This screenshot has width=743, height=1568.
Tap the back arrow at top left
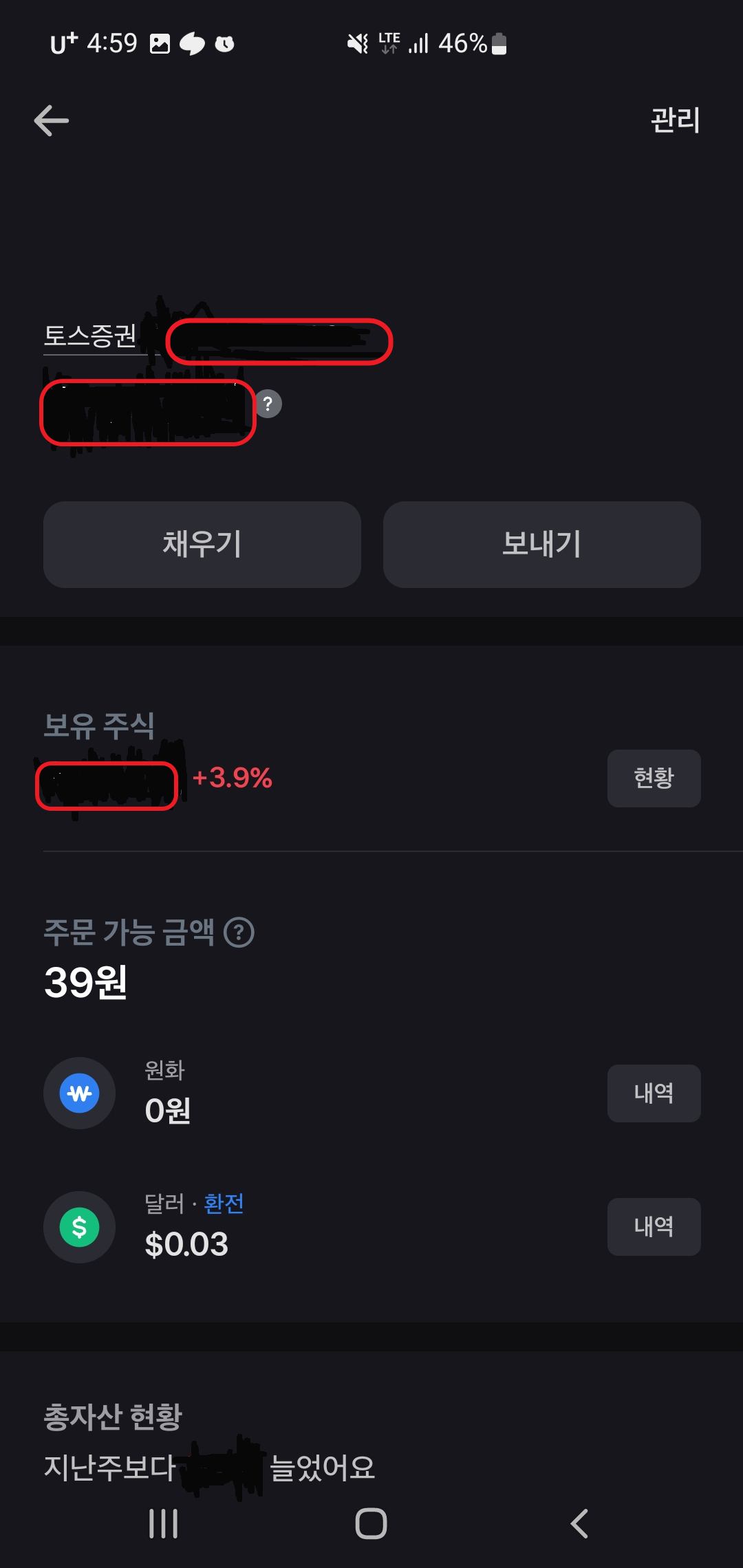pos(50,120)
